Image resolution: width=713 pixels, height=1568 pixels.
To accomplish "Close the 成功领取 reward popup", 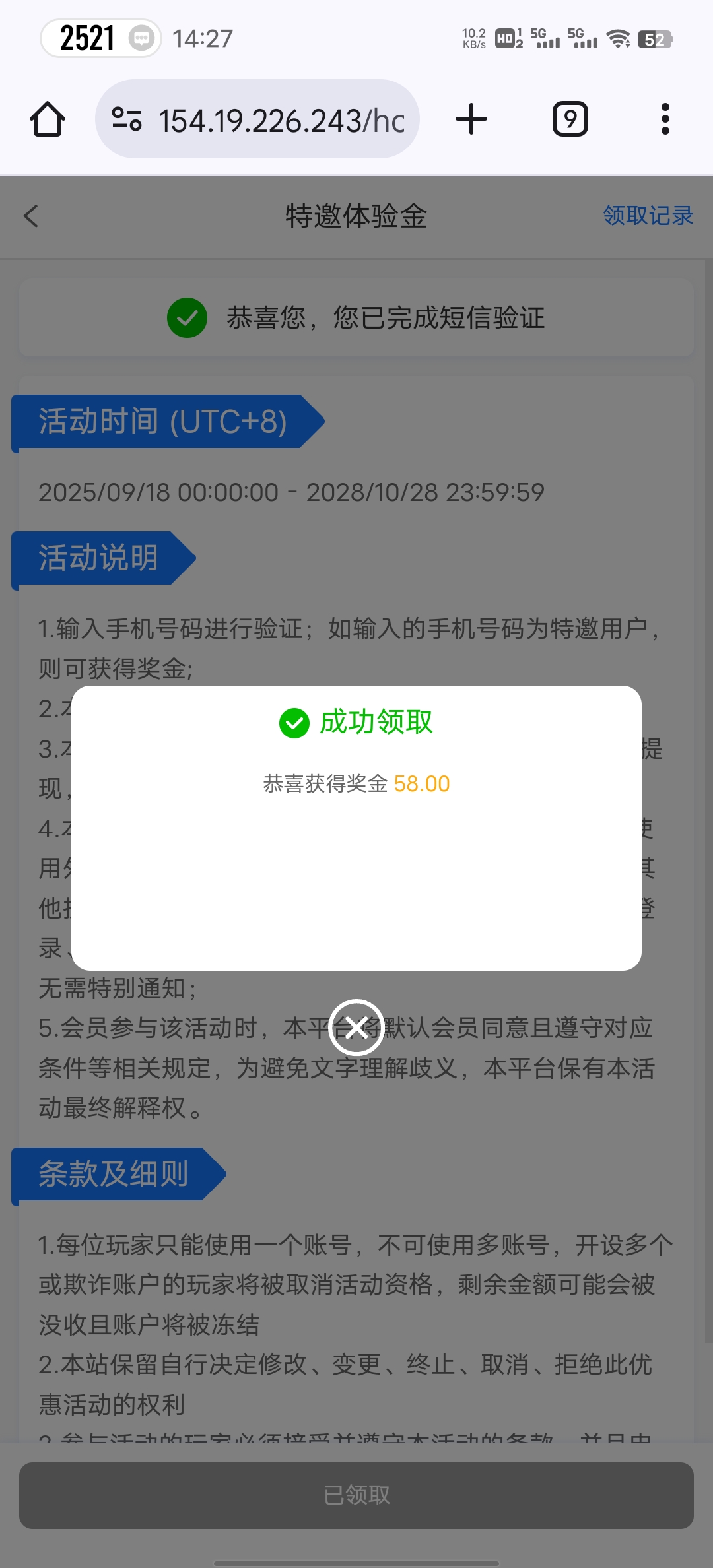I will 356,1028.
